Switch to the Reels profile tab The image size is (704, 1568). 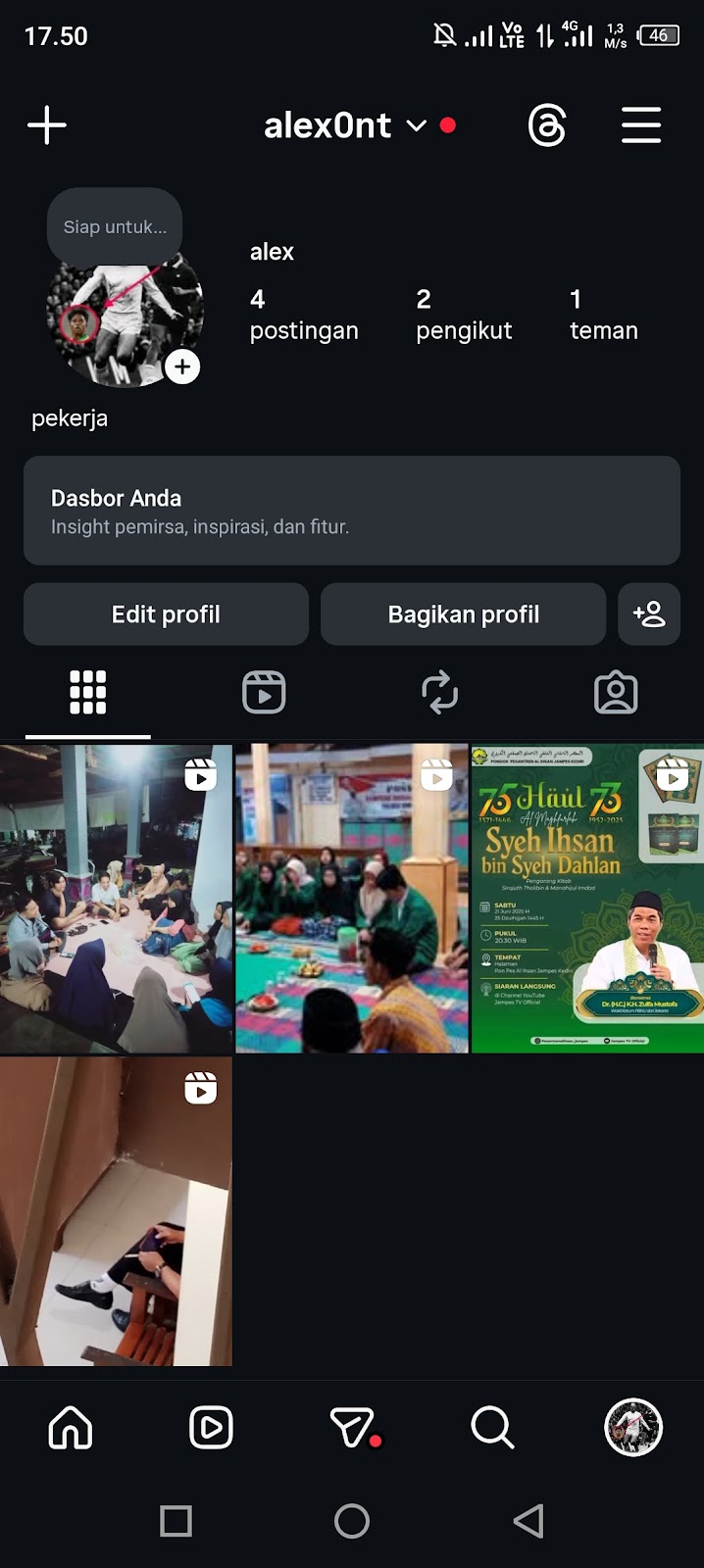tap(264, 692)
